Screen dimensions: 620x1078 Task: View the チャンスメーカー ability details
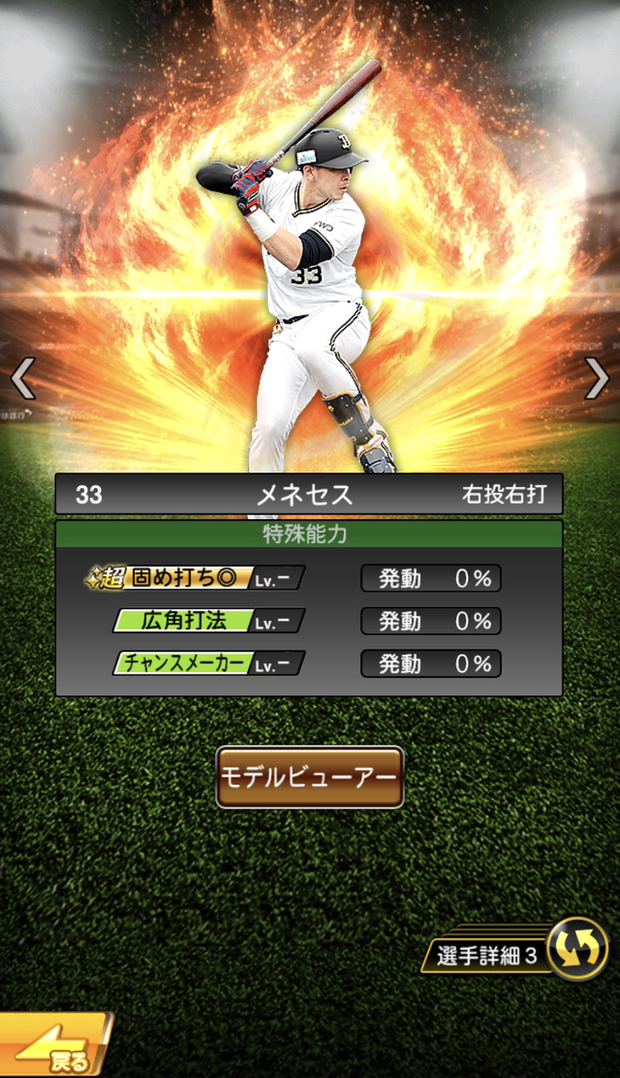pyautogui.click(x=208, y=663)
